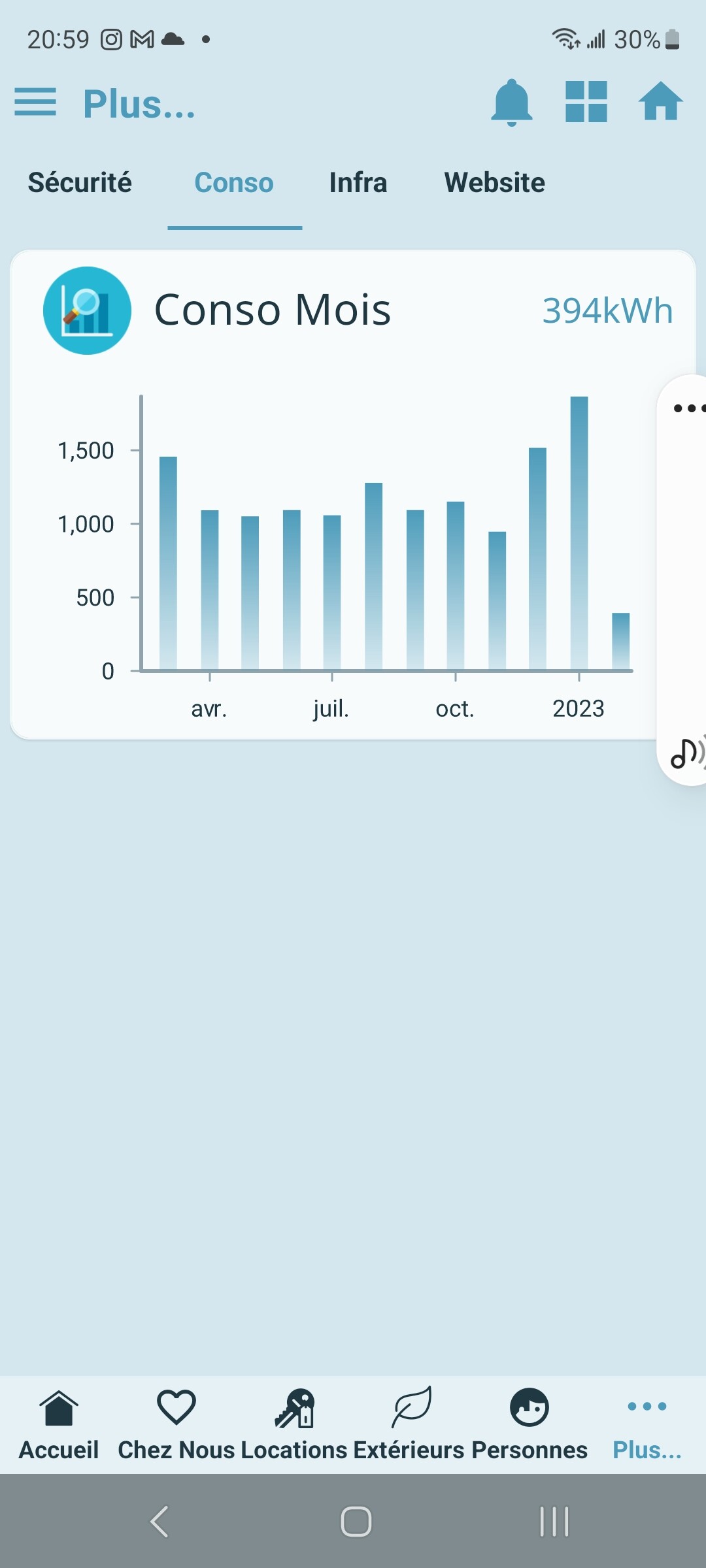Image resolution: width=706 pixels, height=1568 pixels.
Task: Switch to the Sécurité tab
Action: pos(80,184)
